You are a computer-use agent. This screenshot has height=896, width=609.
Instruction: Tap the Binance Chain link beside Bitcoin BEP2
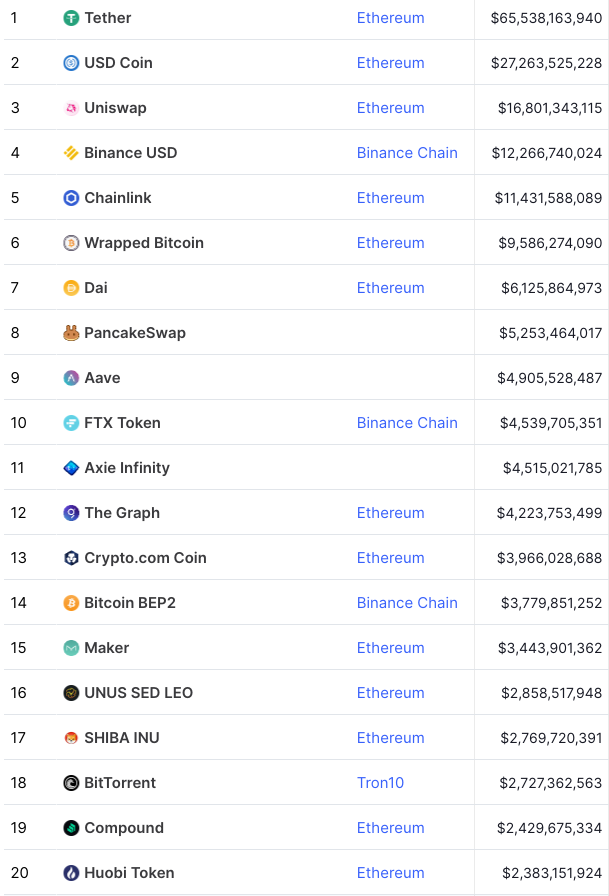click(x=407, y=603)
